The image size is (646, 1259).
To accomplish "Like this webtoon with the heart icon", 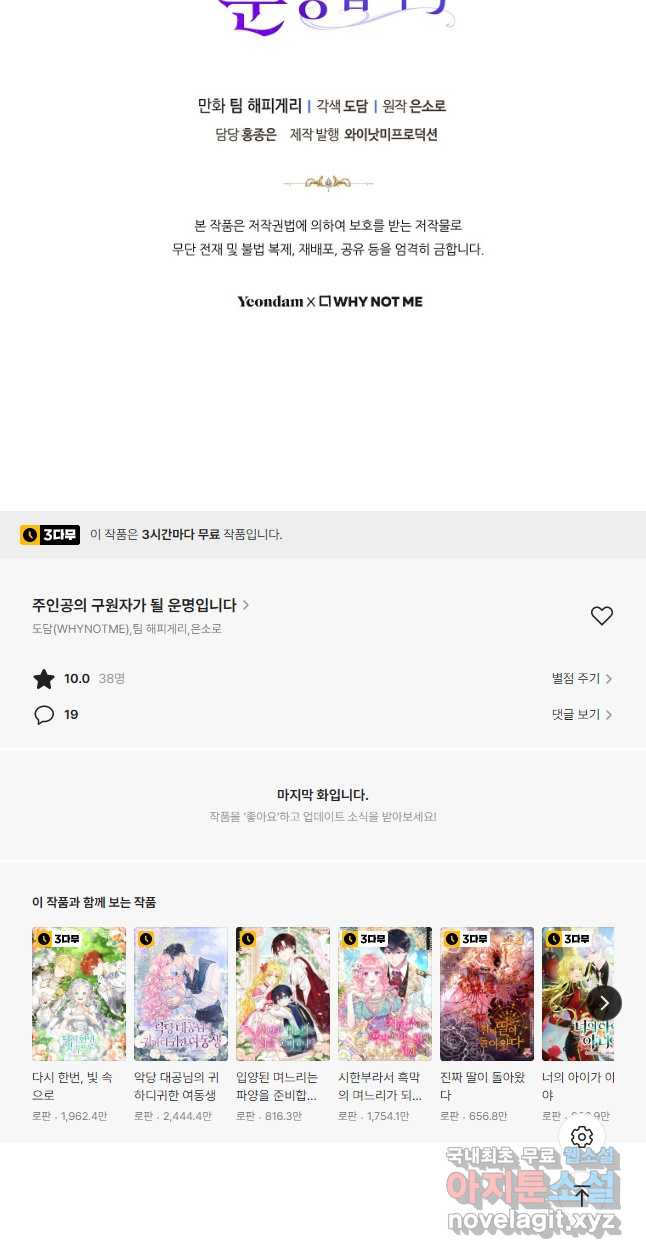I will pos(601,616).
